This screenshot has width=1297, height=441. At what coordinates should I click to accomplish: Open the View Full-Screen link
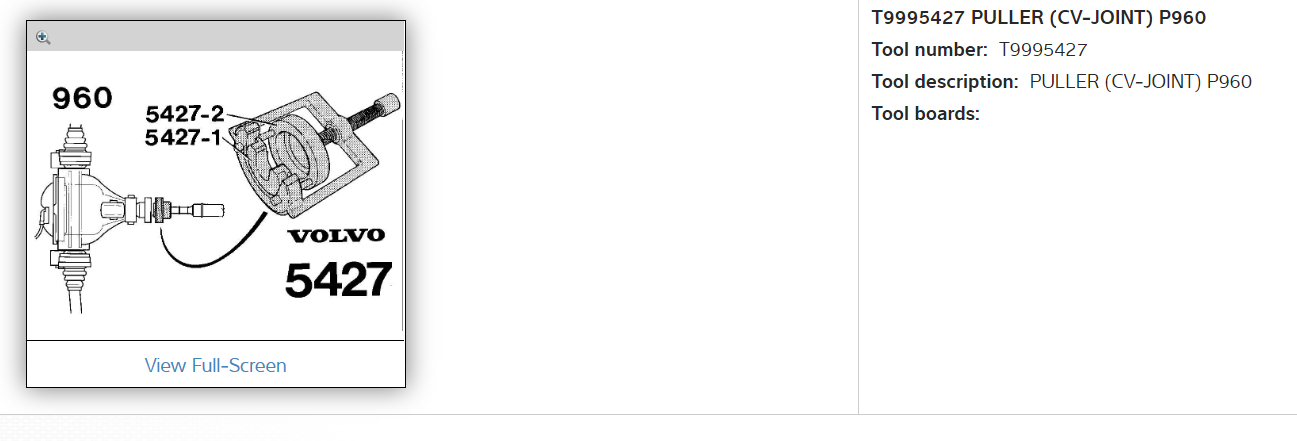point(215,365)
